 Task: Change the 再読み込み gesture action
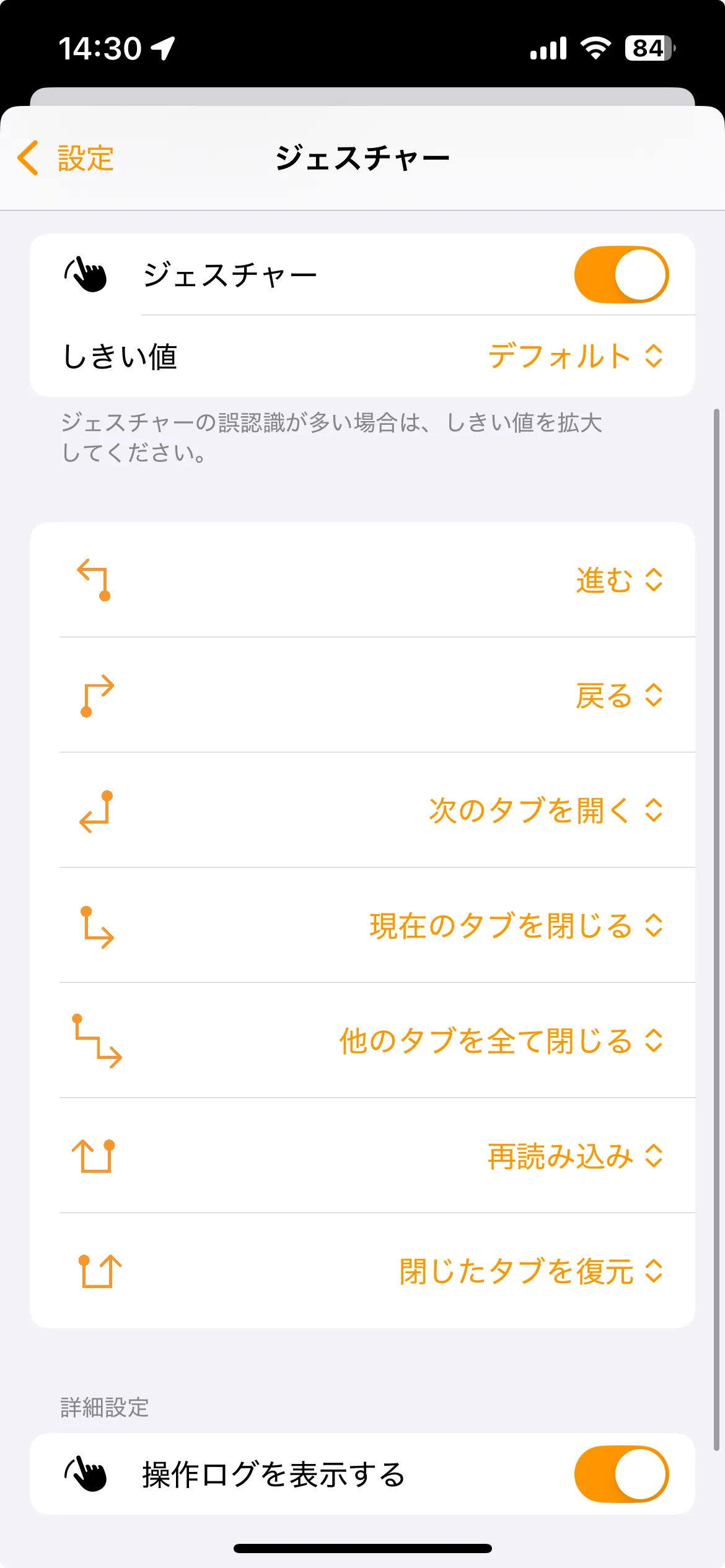(x=575, y=1156)
